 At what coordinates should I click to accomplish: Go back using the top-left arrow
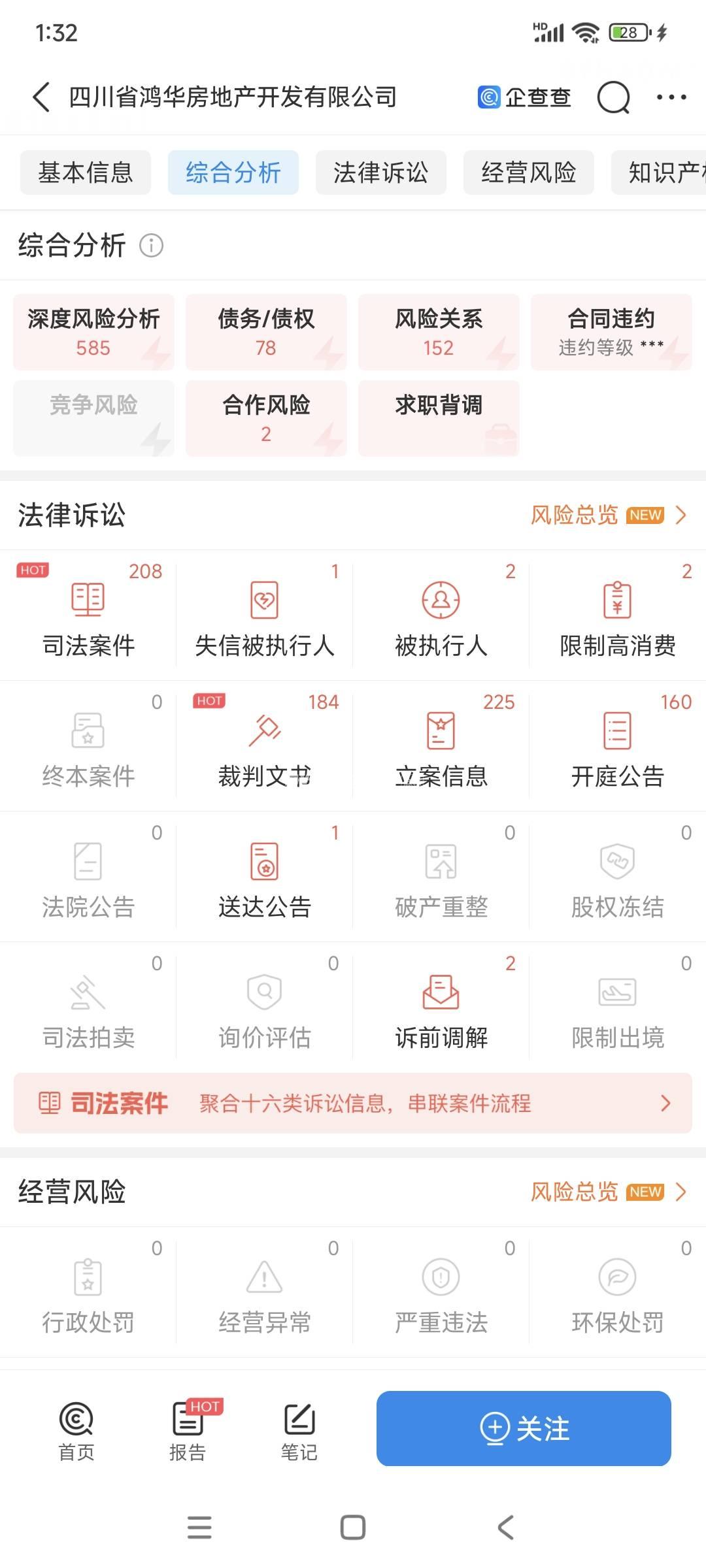tap(41, 97)
